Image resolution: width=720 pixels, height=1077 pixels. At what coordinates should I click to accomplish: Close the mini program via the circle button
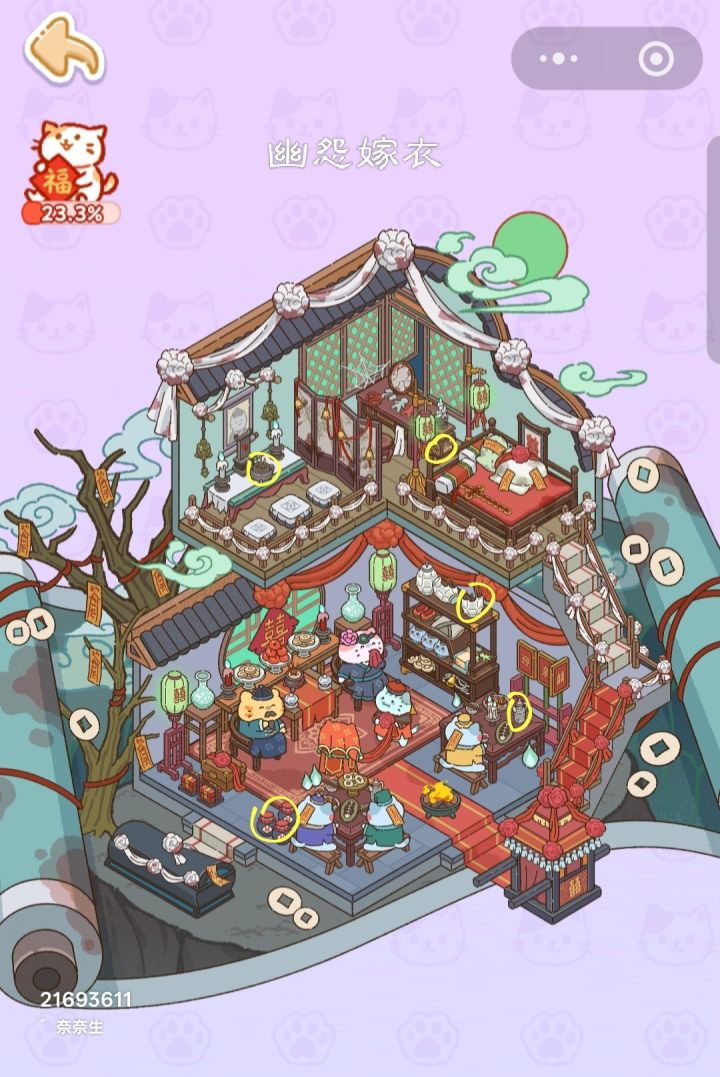tap(655, 57)
